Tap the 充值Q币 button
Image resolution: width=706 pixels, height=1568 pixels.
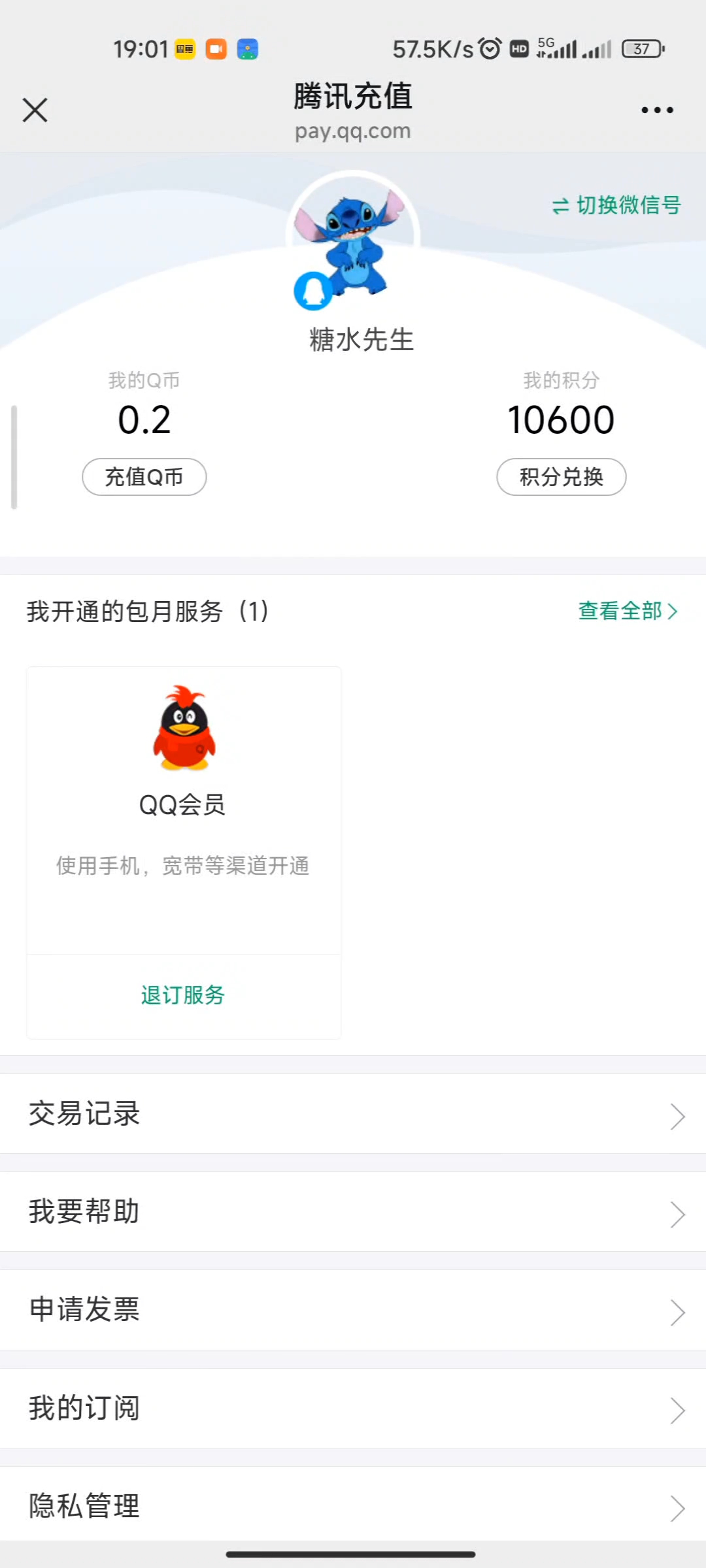pyautogui.click(x=144, y=477)
